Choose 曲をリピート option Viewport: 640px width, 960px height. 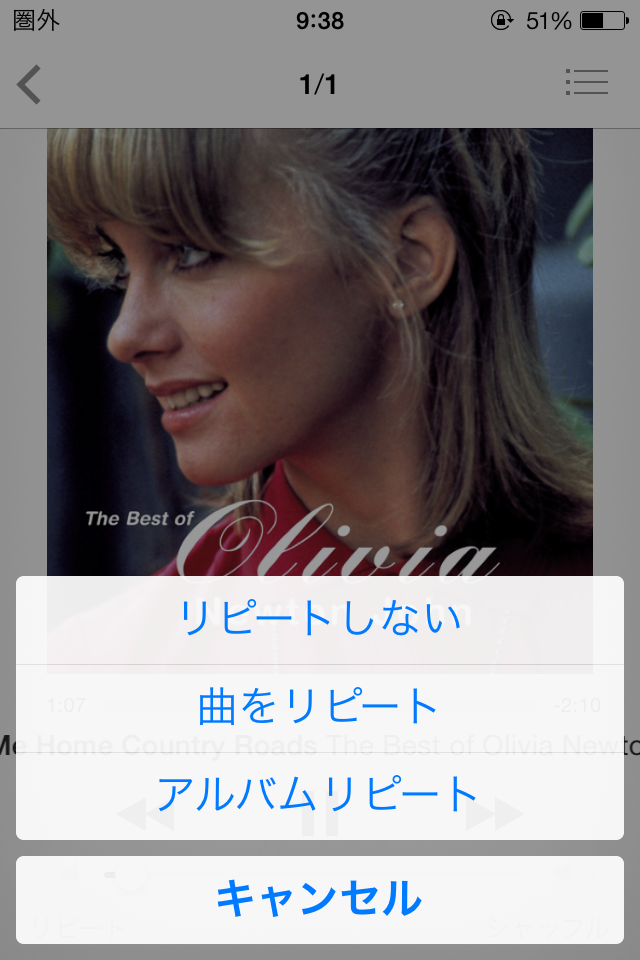pyautogui.click(x=320, y=707)
